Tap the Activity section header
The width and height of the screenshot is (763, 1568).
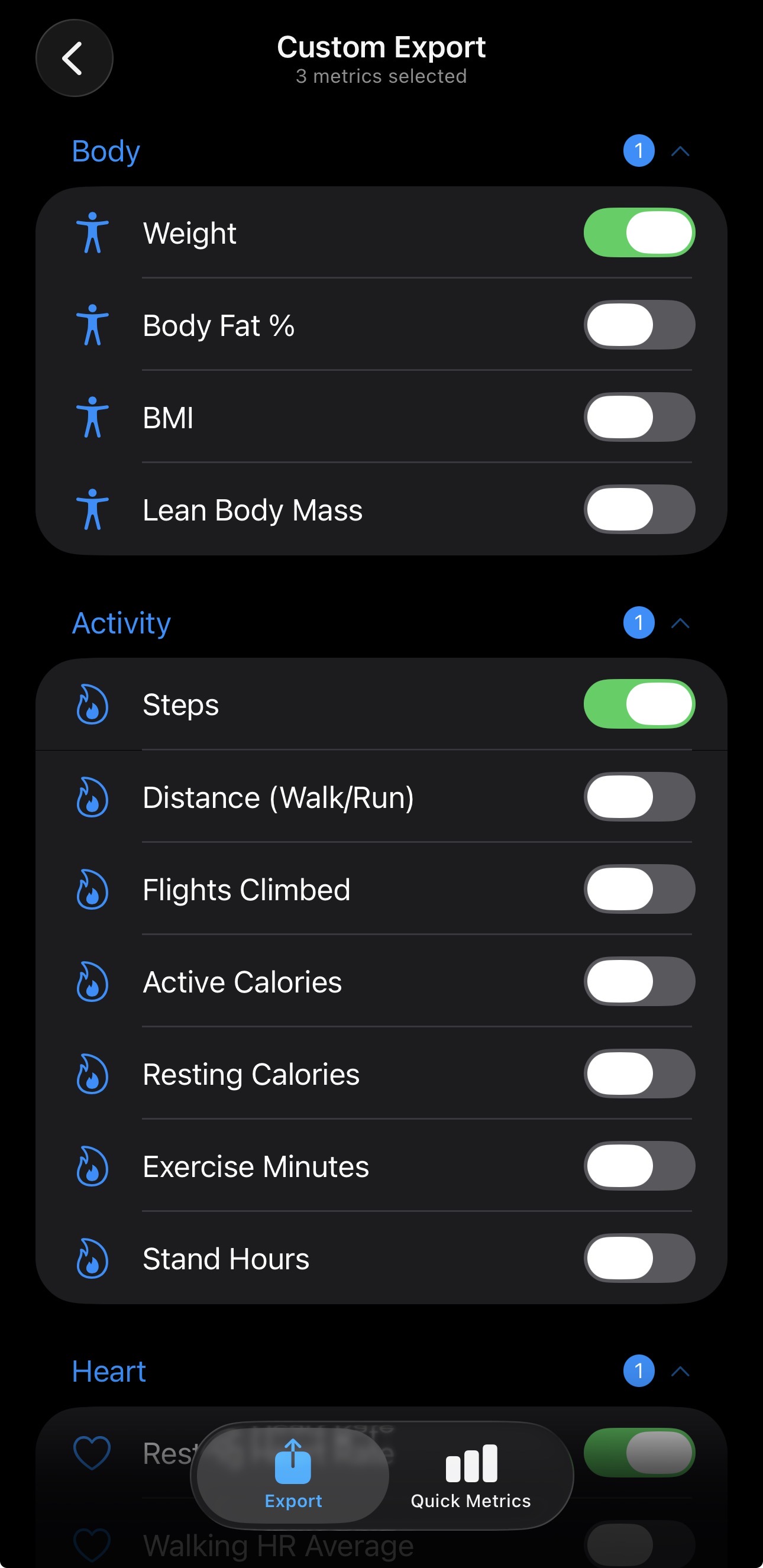(x=121, y=623)
